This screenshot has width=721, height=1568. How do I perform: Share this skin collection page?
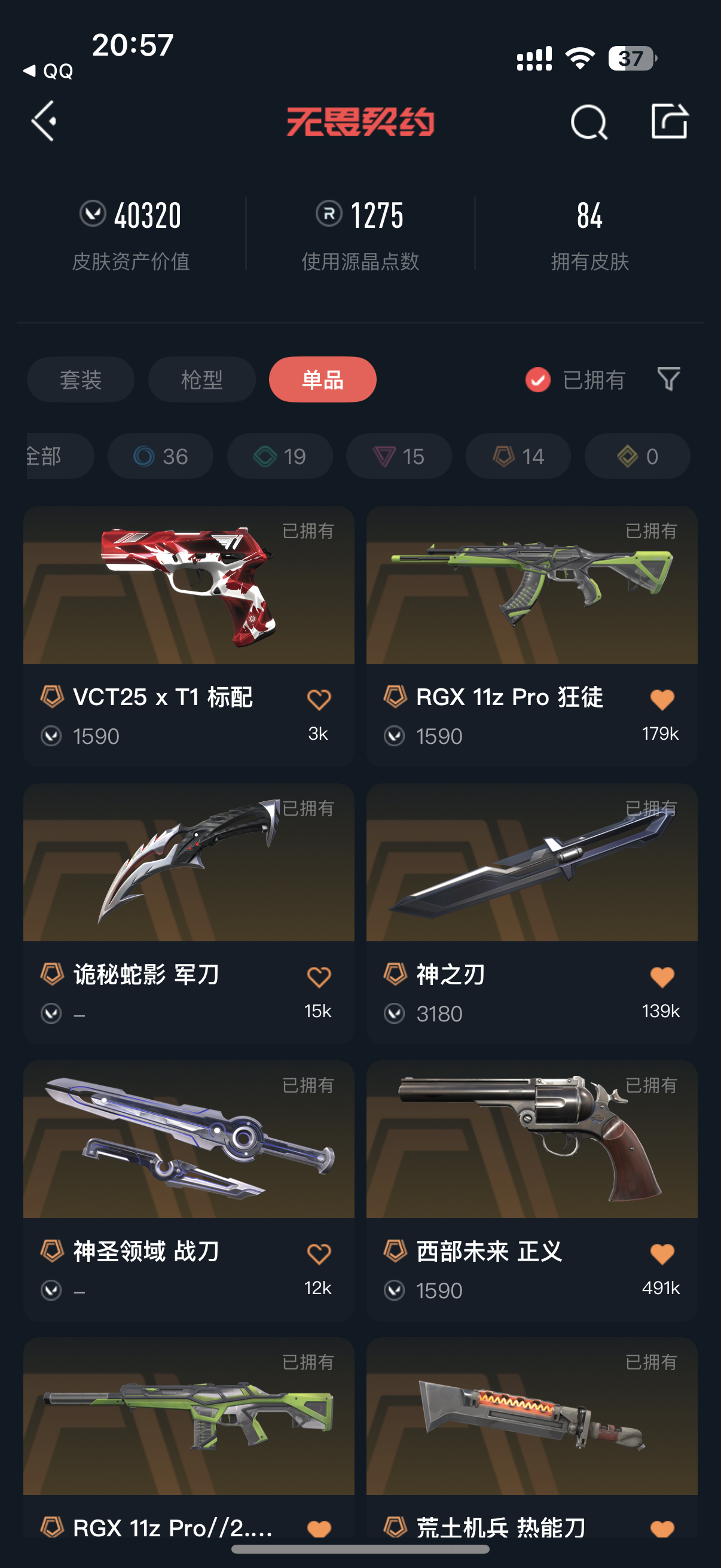point(668,121)
